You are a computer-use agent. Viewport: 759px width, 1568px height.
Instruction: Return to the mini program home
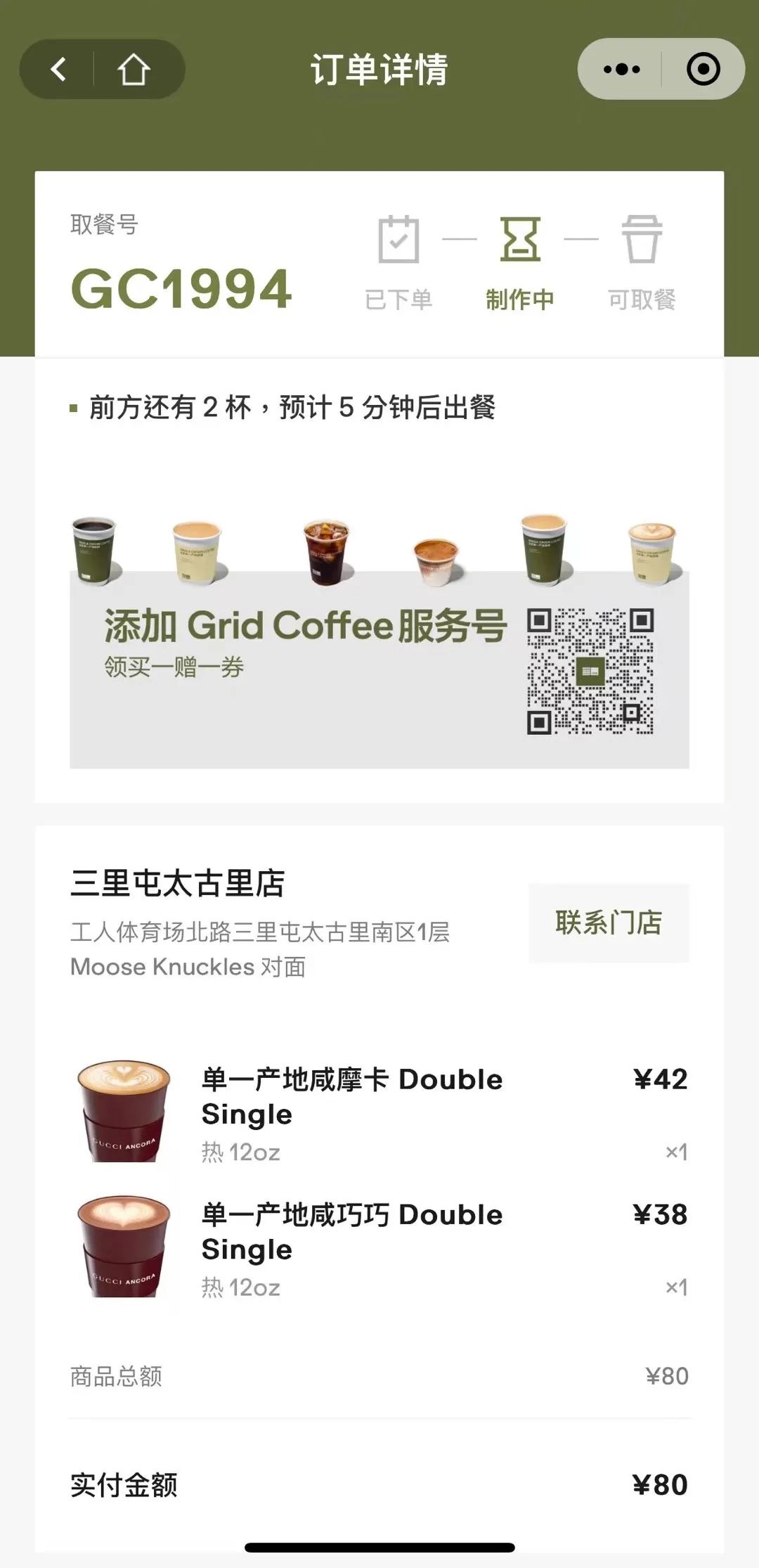coord(134,70)
